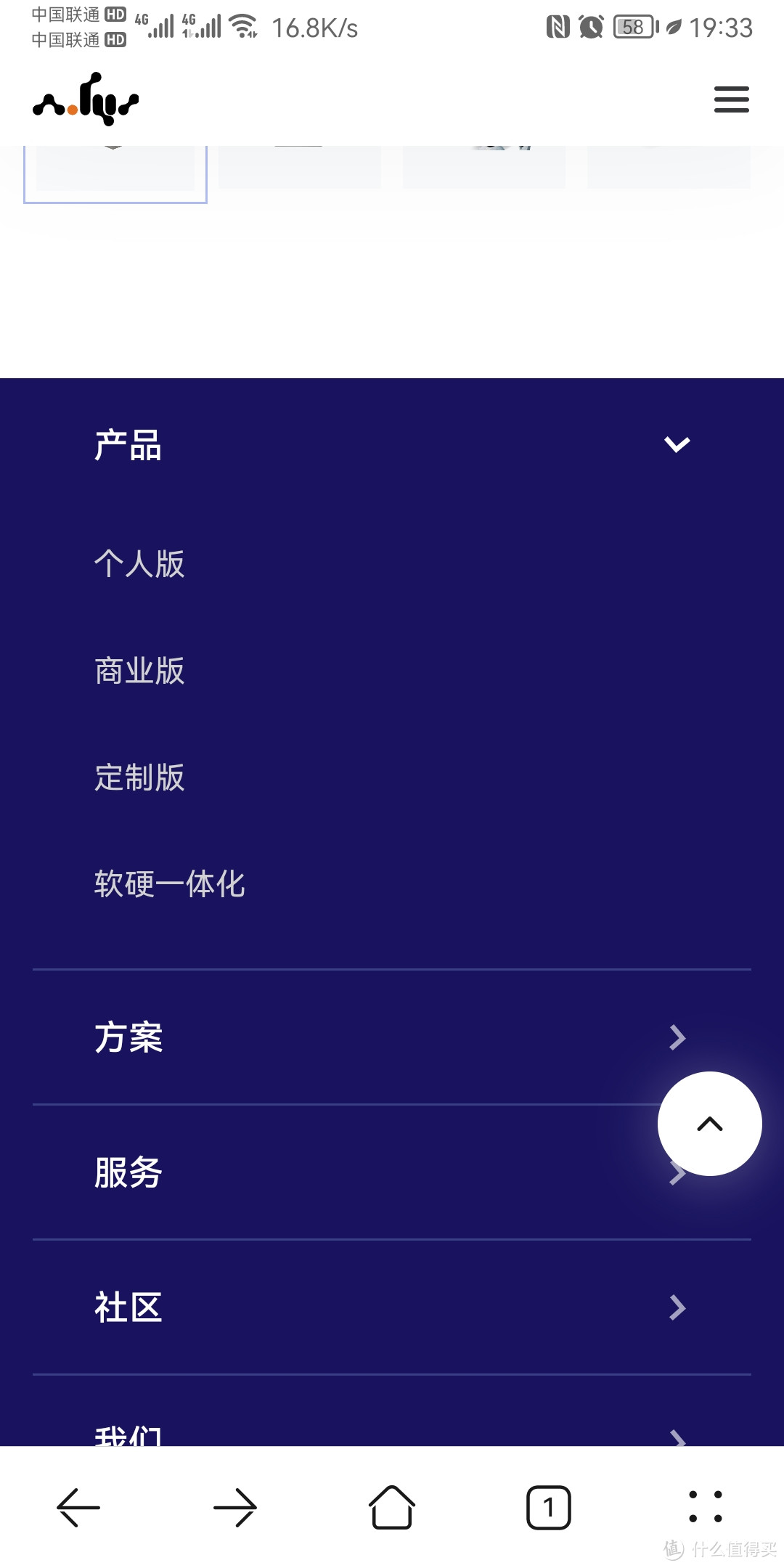Expand the 社区 section
The width and height of the screenshot is (784, 1568).
pyautogui.click(x=677, y=1307)
